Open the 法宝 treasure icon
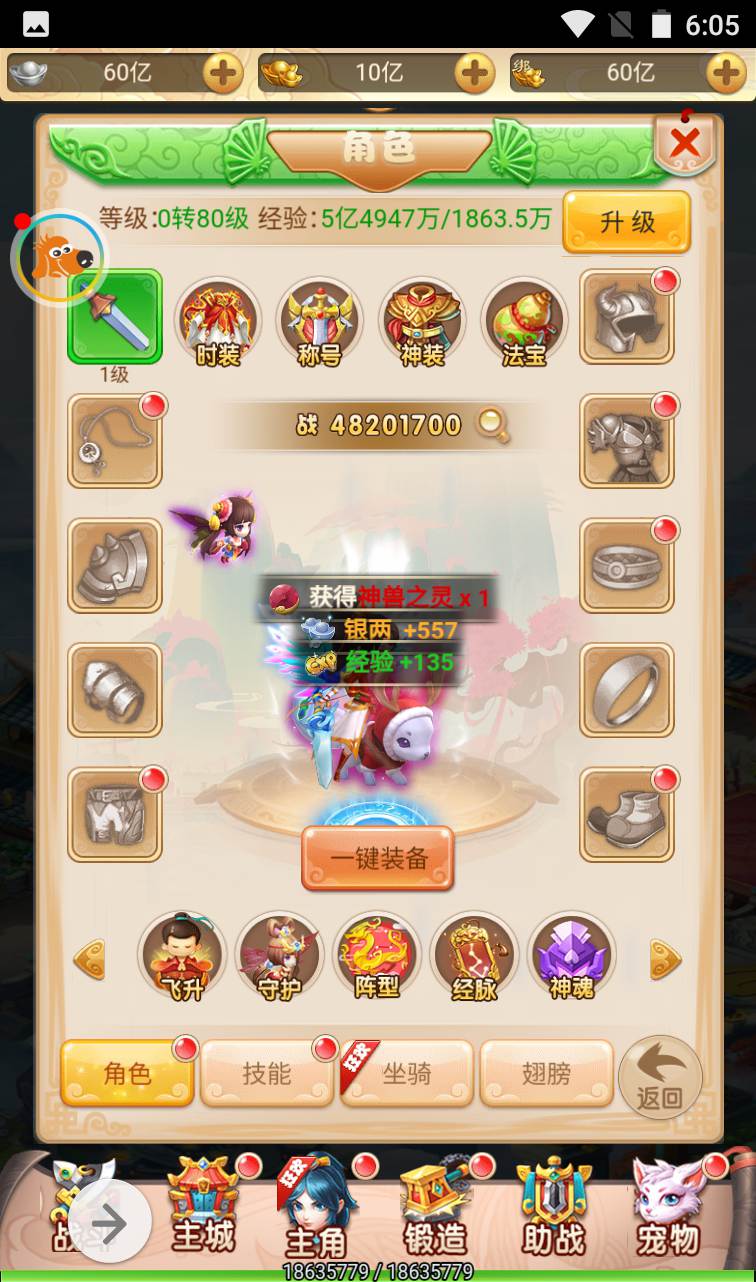 [x=523, y=322]
